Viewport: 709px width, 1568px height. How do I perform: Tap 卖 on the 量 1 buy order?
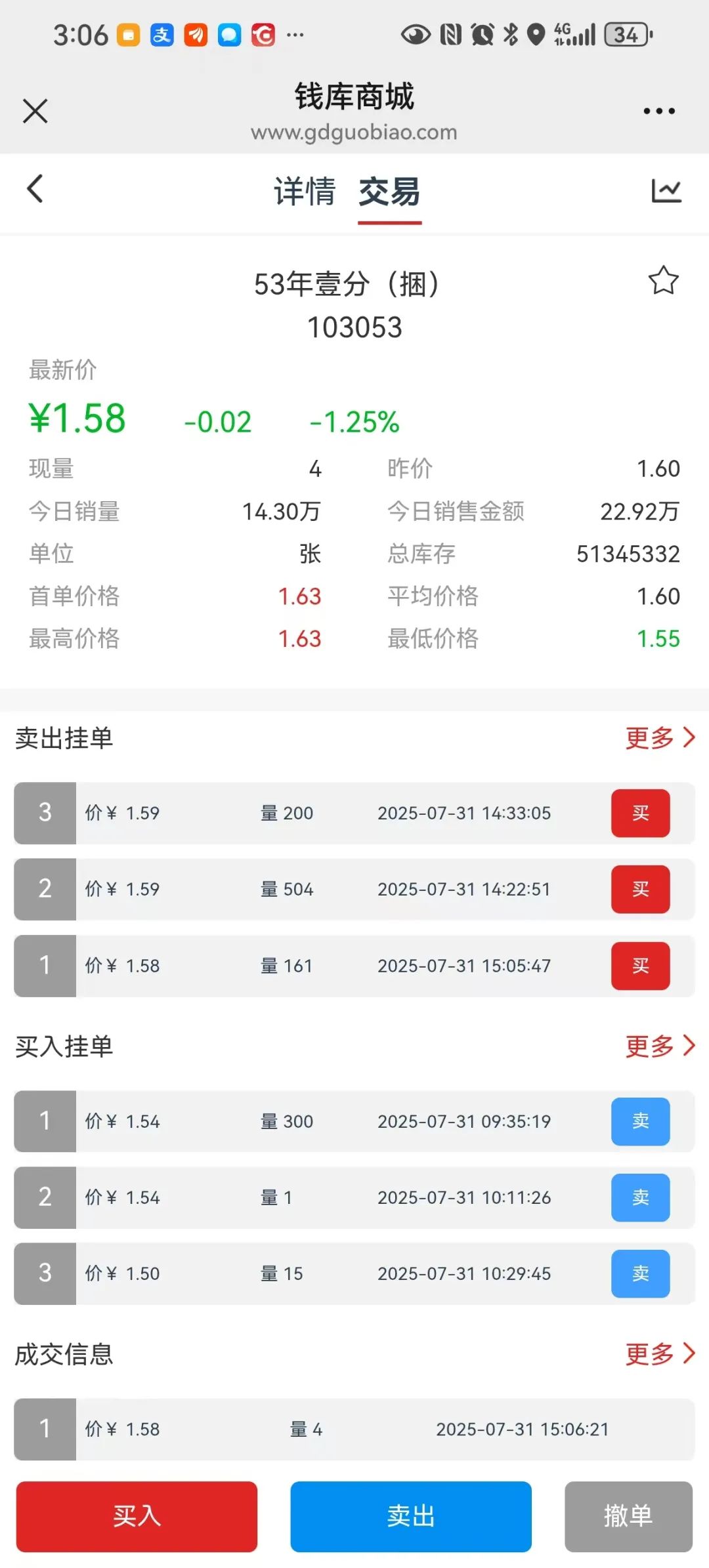[x=640, y=1197]
